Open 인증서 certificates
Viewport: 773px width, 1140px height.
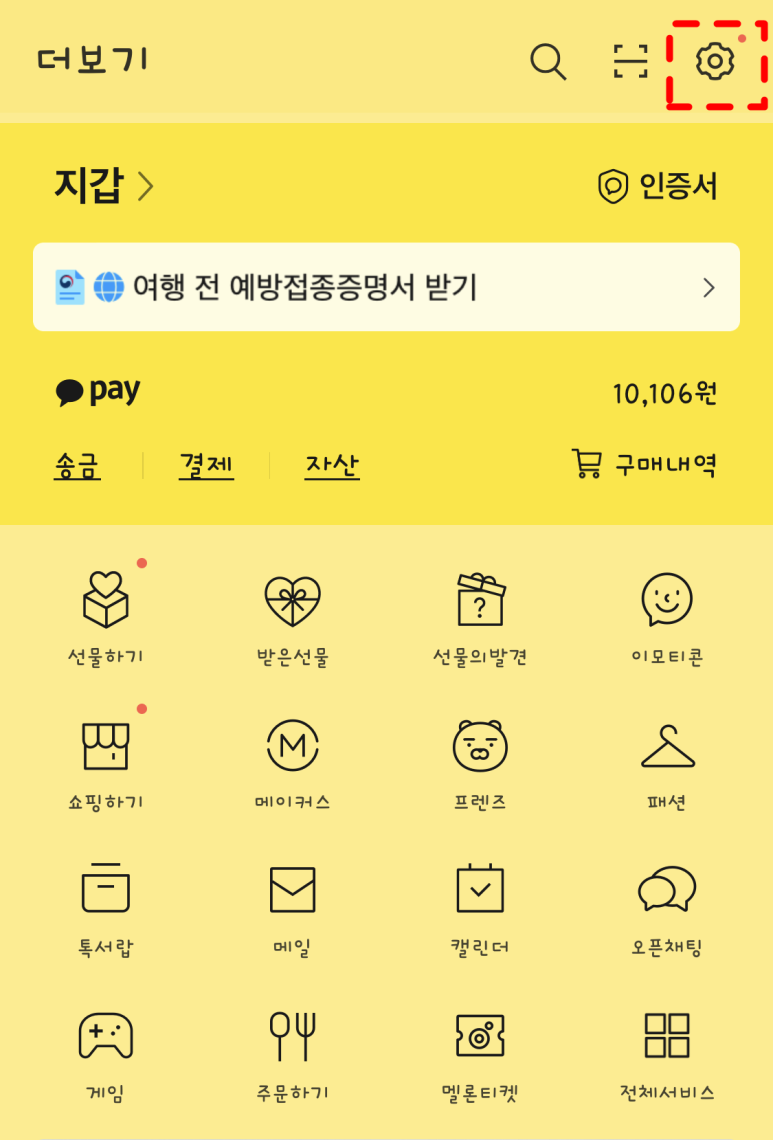click(x=658, y=186)
